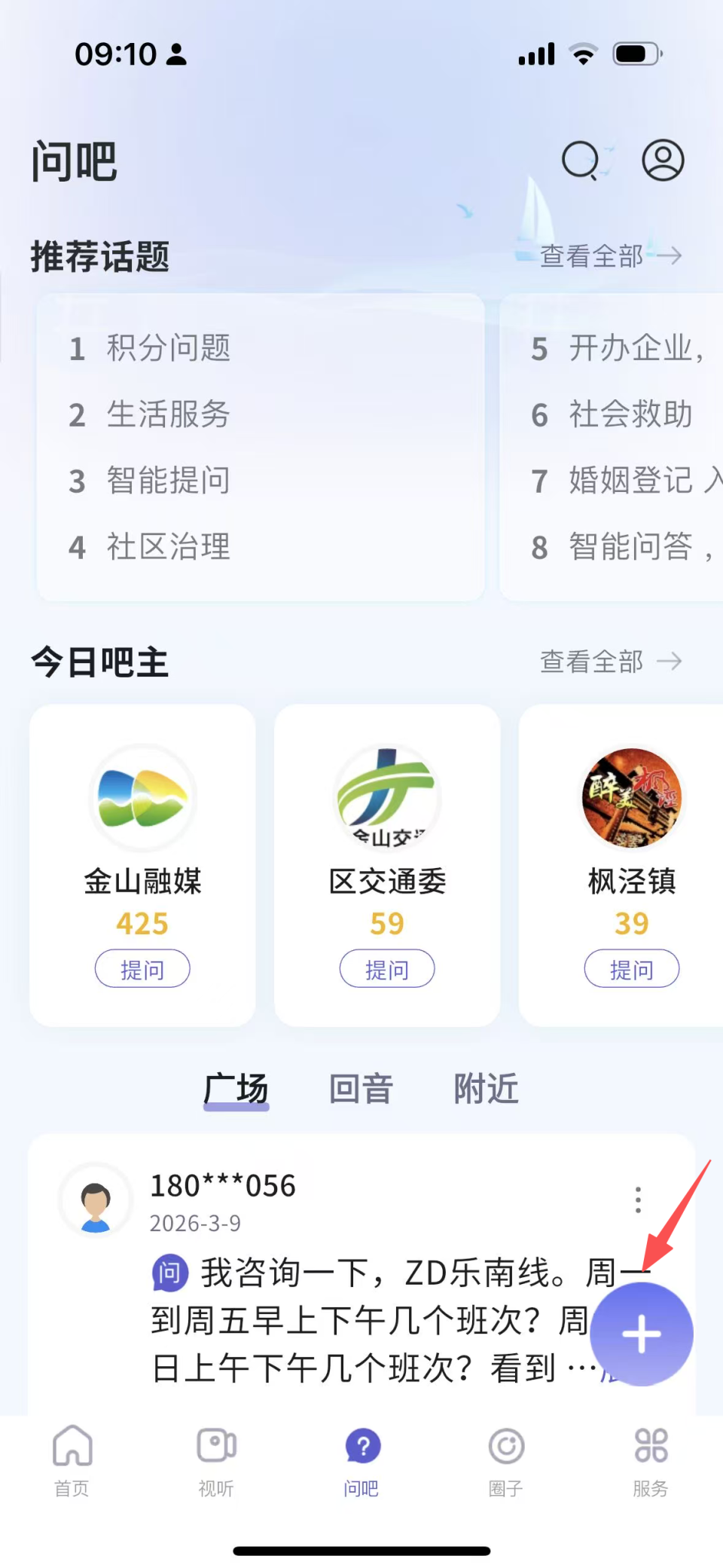
Task: Open the 社会救助 topic
Action: (630, 415)
